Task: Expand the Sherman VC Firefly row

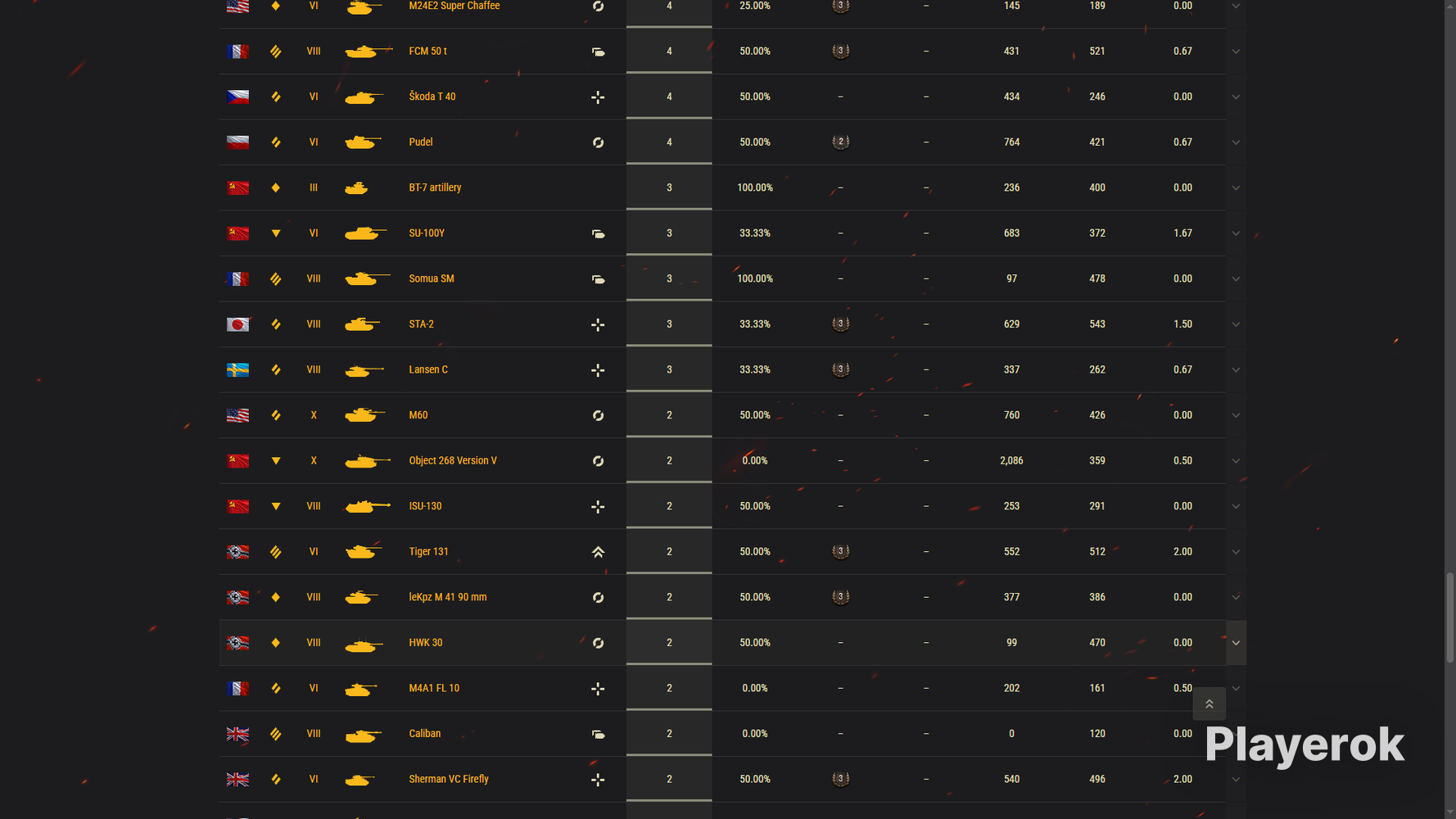Action: click(1236, 780)
